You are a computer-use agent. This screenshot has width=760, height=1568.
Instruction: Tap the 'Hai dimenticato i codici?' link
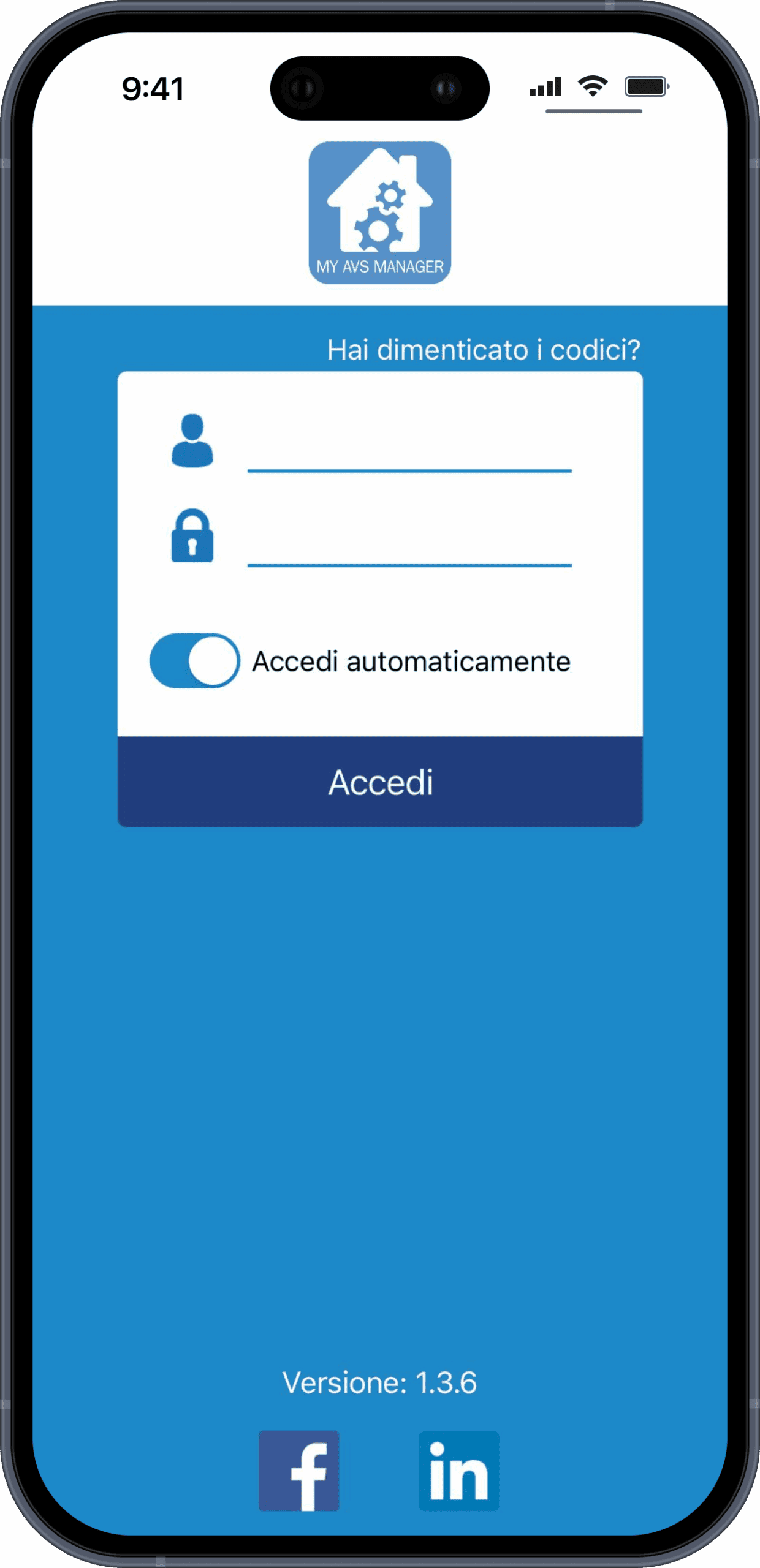click(x=483, y=350)
